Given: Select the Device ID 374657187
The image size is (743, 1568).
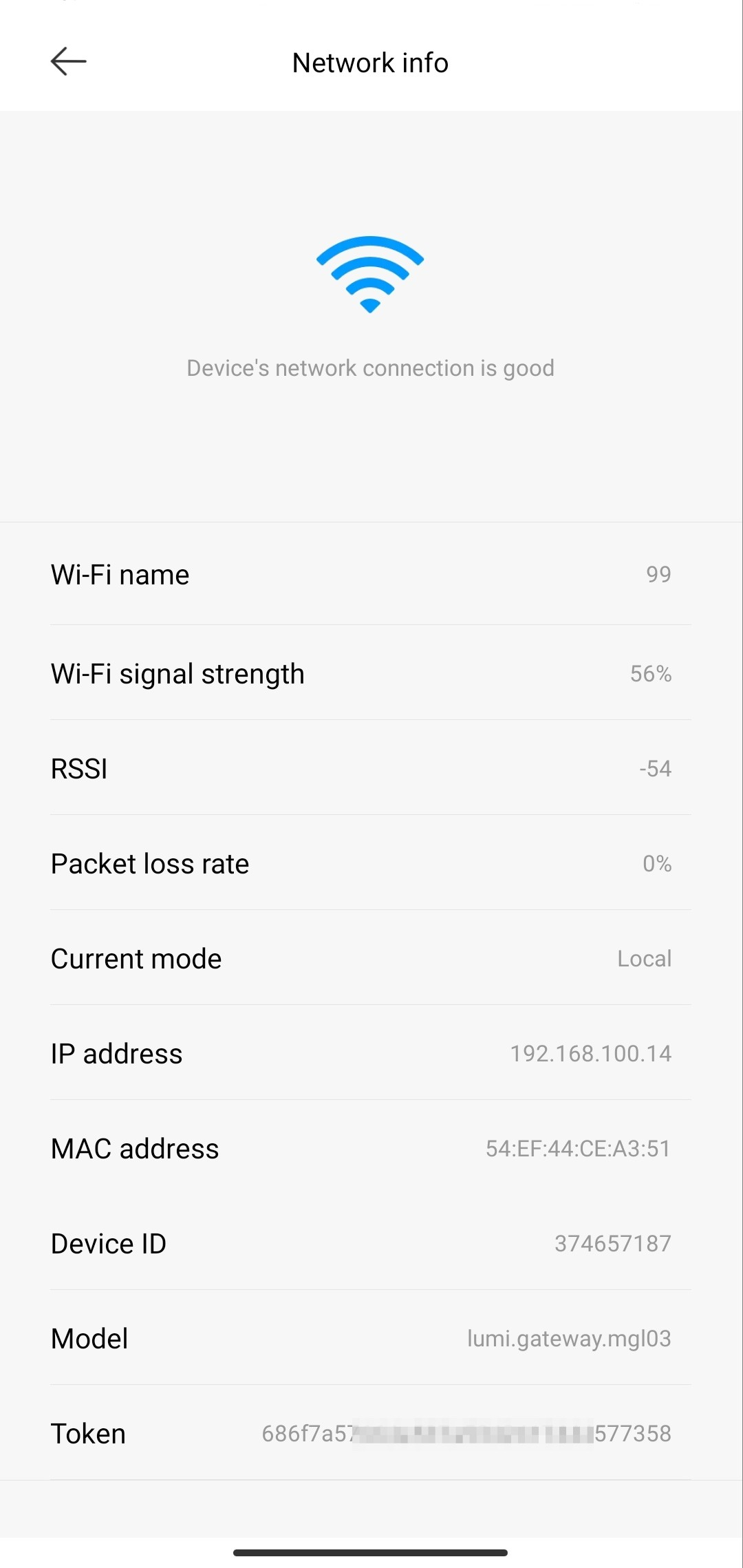Looking at the screenshot, I should tap(612, 1243).
